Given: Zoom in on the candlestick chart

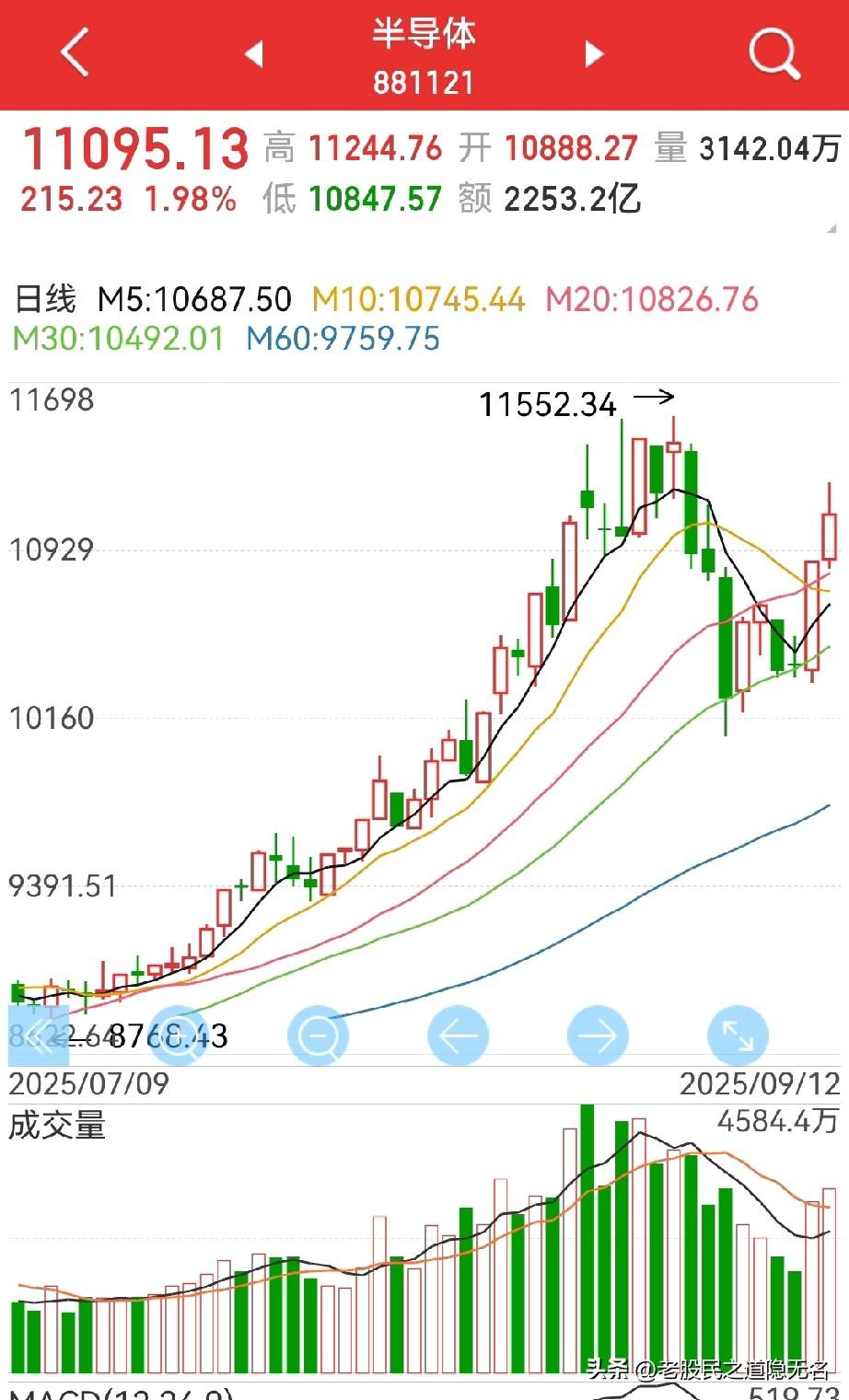Looking at the screenshot, I should 178,1036.
